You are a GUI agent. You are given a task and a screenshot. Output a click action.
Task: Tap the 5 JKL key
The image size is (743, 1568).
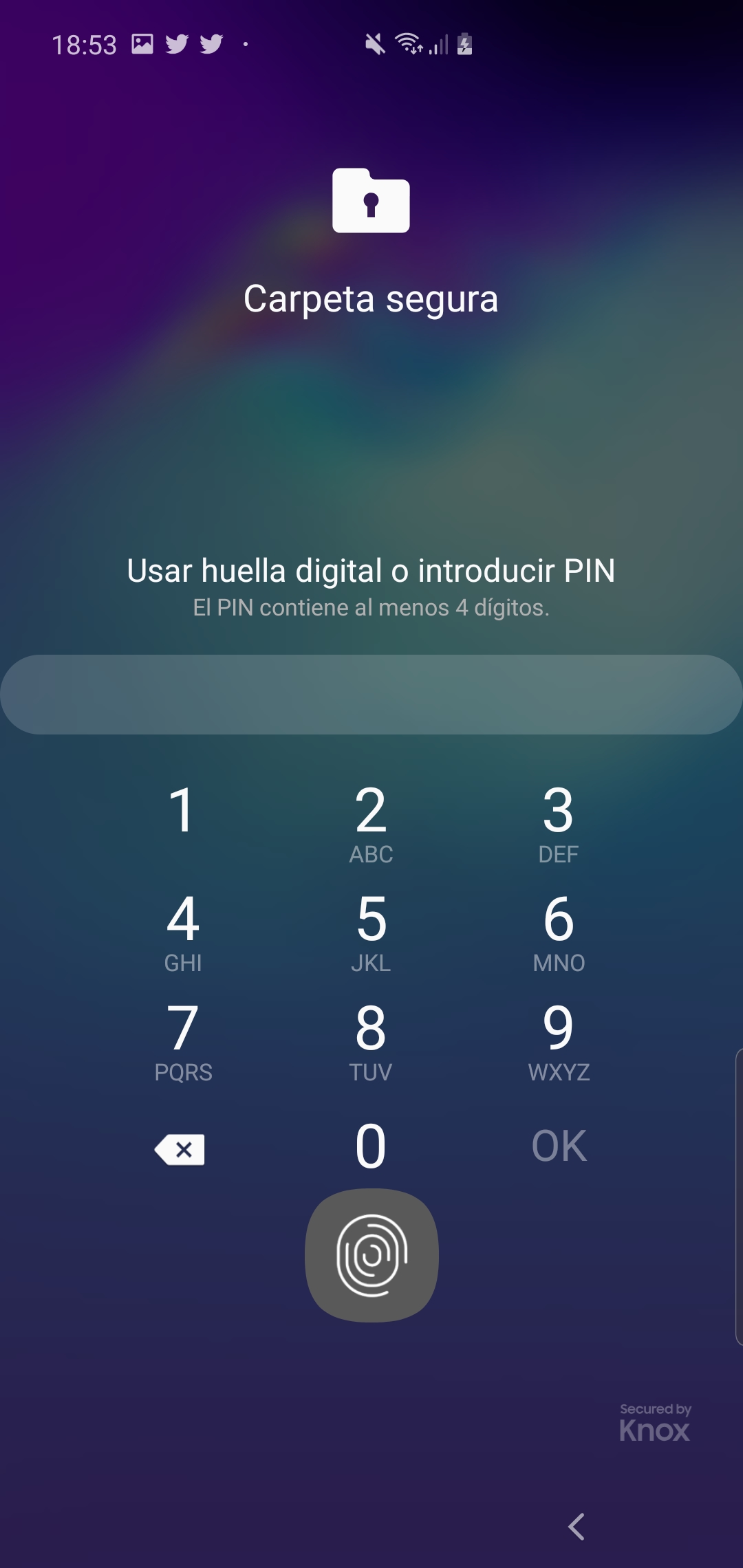coord(371,933)
